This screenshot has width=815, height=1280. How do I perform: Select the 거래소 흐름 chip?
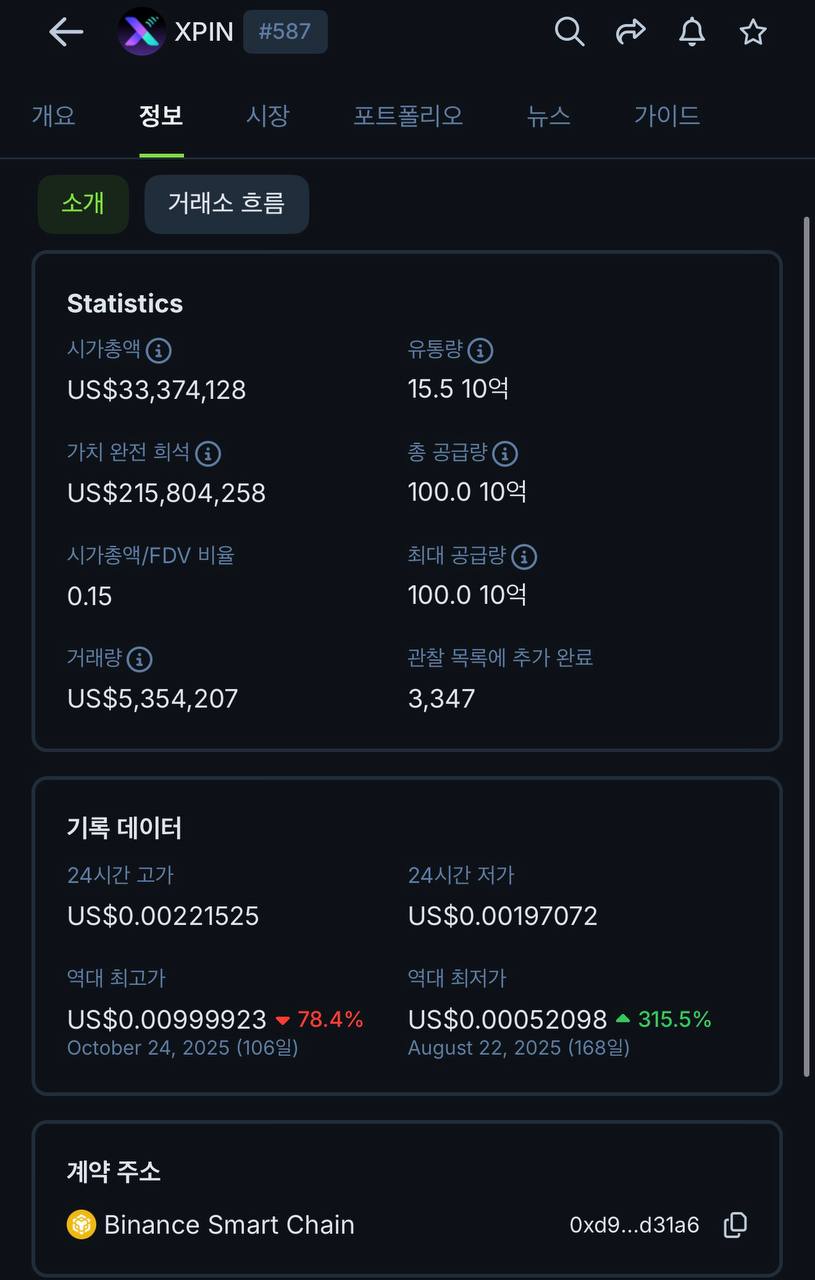point(226,204)
